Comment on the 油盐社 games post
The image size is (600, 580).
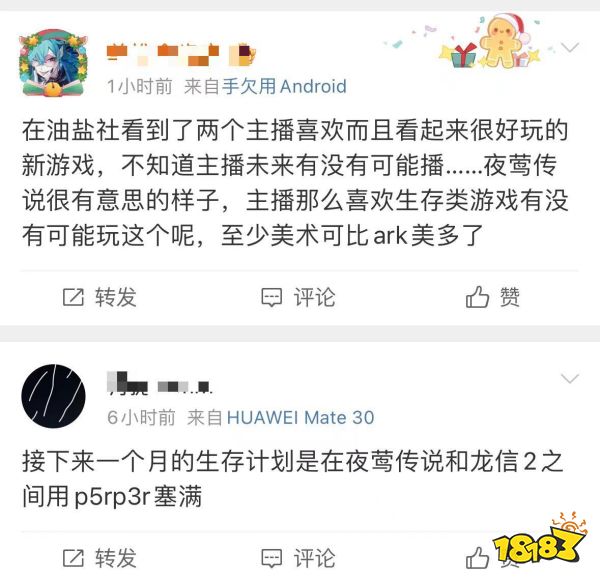[x=298, y=297]
